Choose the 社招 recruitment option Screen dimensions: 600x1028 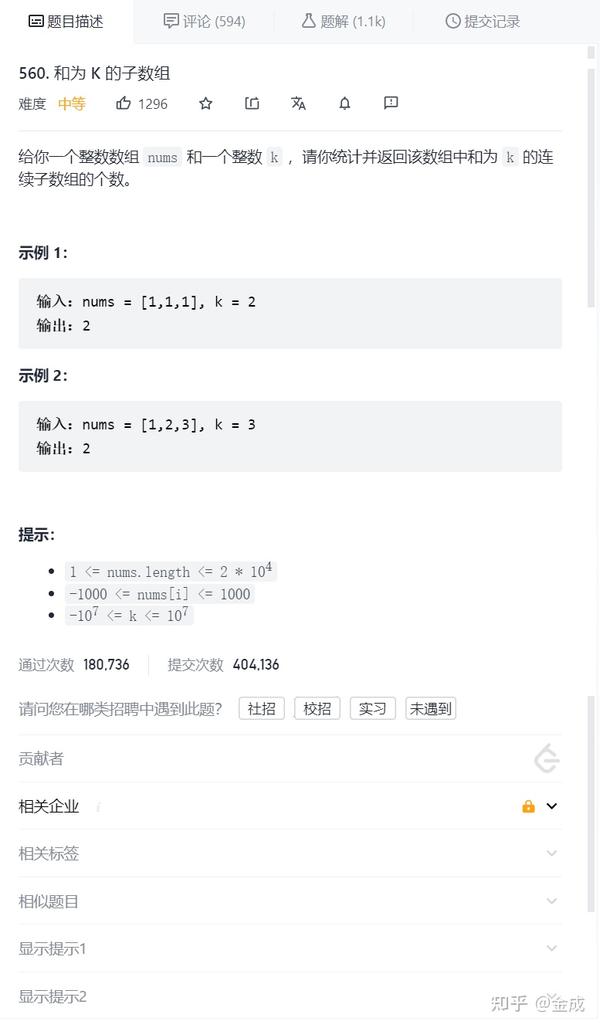[262, 709]
